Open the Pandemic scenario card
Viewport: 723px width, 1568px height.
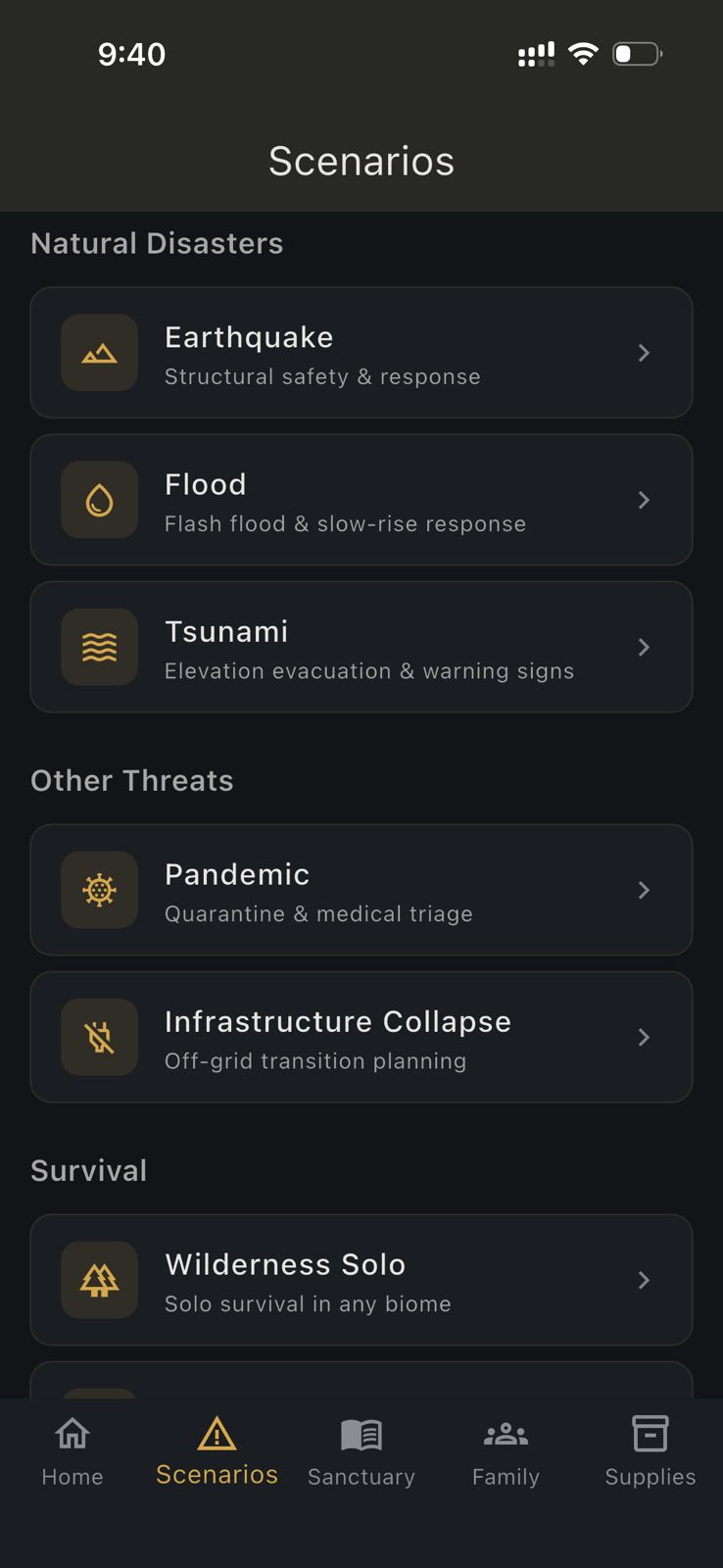tap(361, 890)
